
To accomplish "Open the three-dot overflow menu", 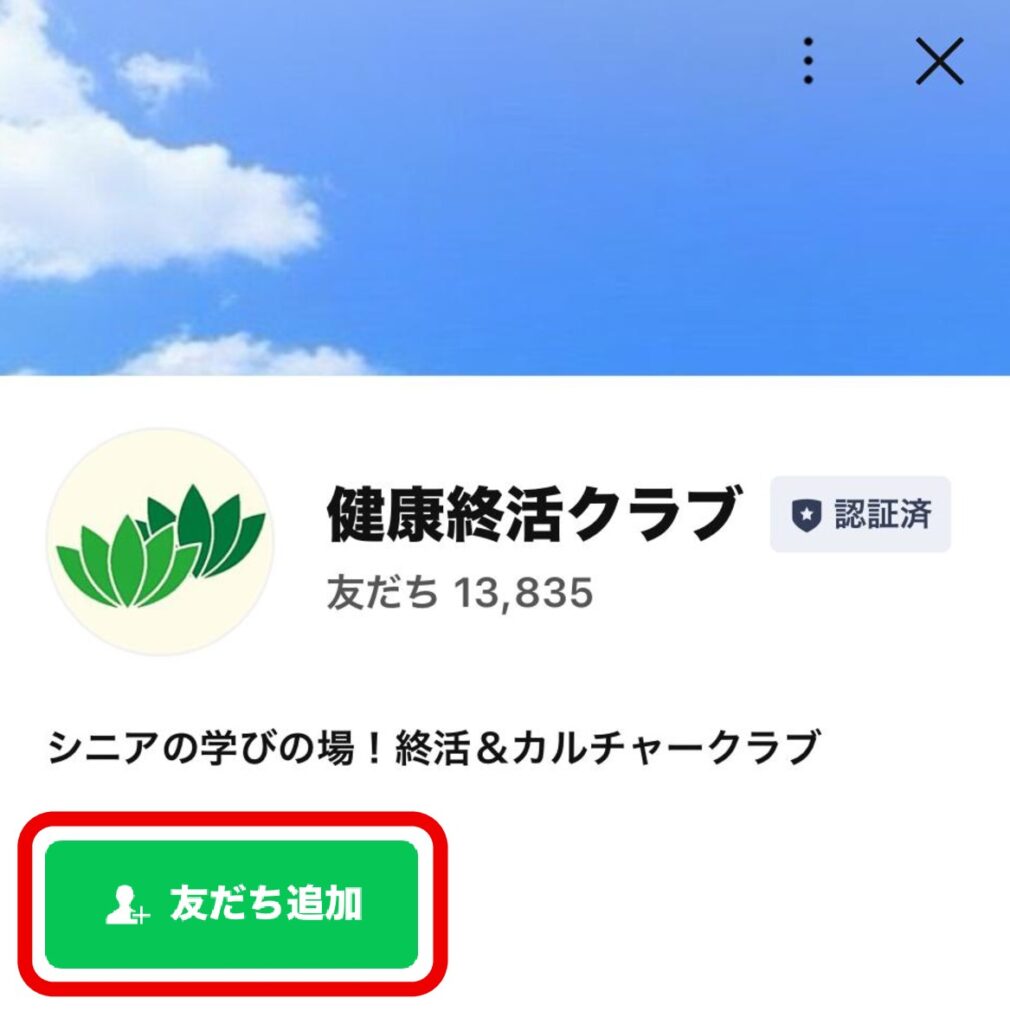I will coord(808,63).
